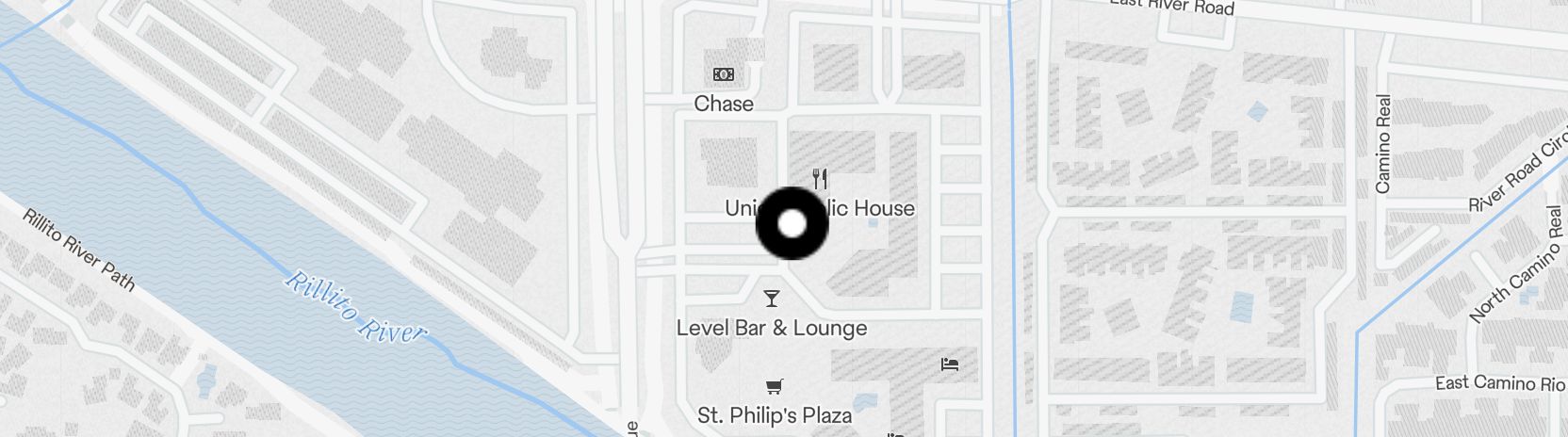Screen dimensions: 1568x437
Task: Tap the black location pin marker
Action: point(792,223)
